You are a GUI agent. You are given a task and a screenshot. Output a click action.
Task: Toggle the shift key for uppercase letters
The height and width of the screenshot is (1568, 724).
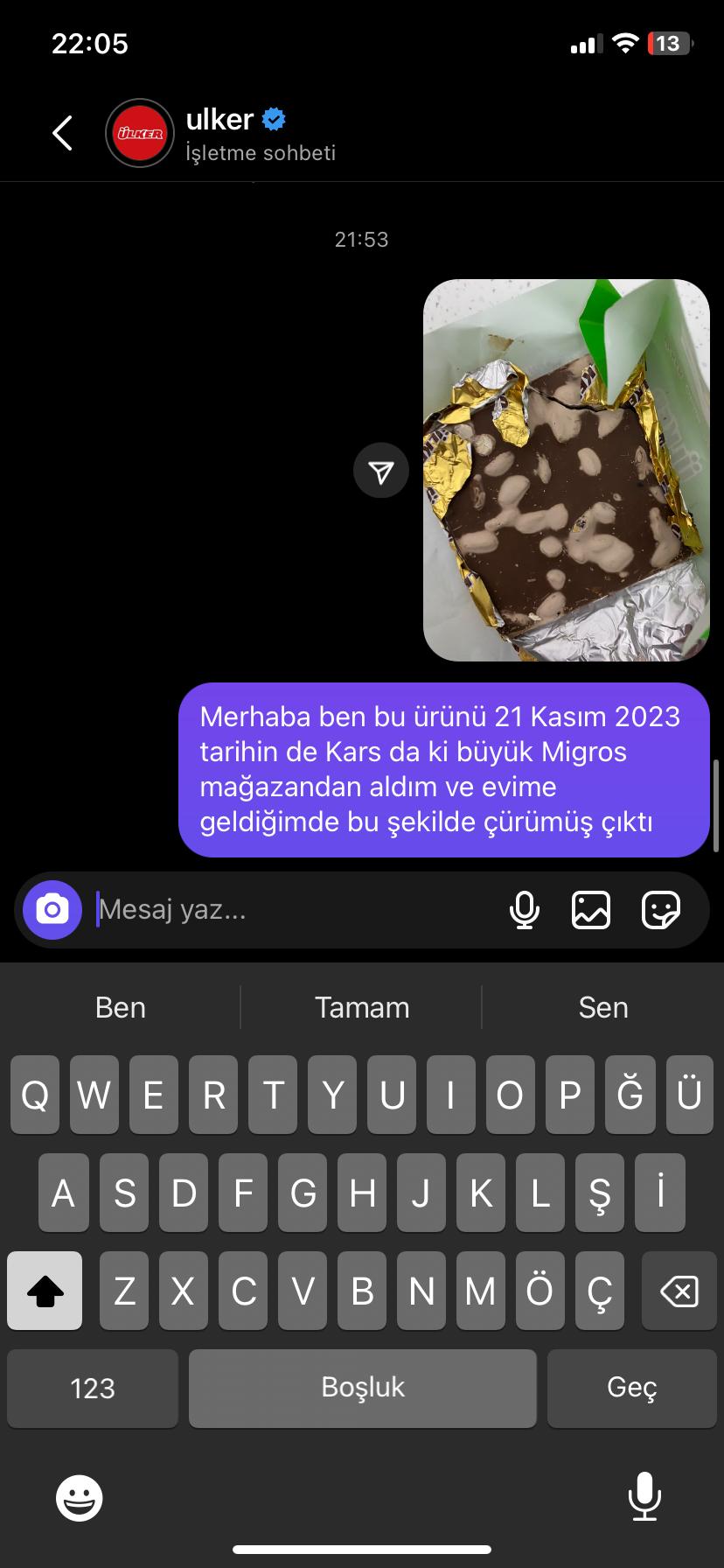(x=45, y=1290)
